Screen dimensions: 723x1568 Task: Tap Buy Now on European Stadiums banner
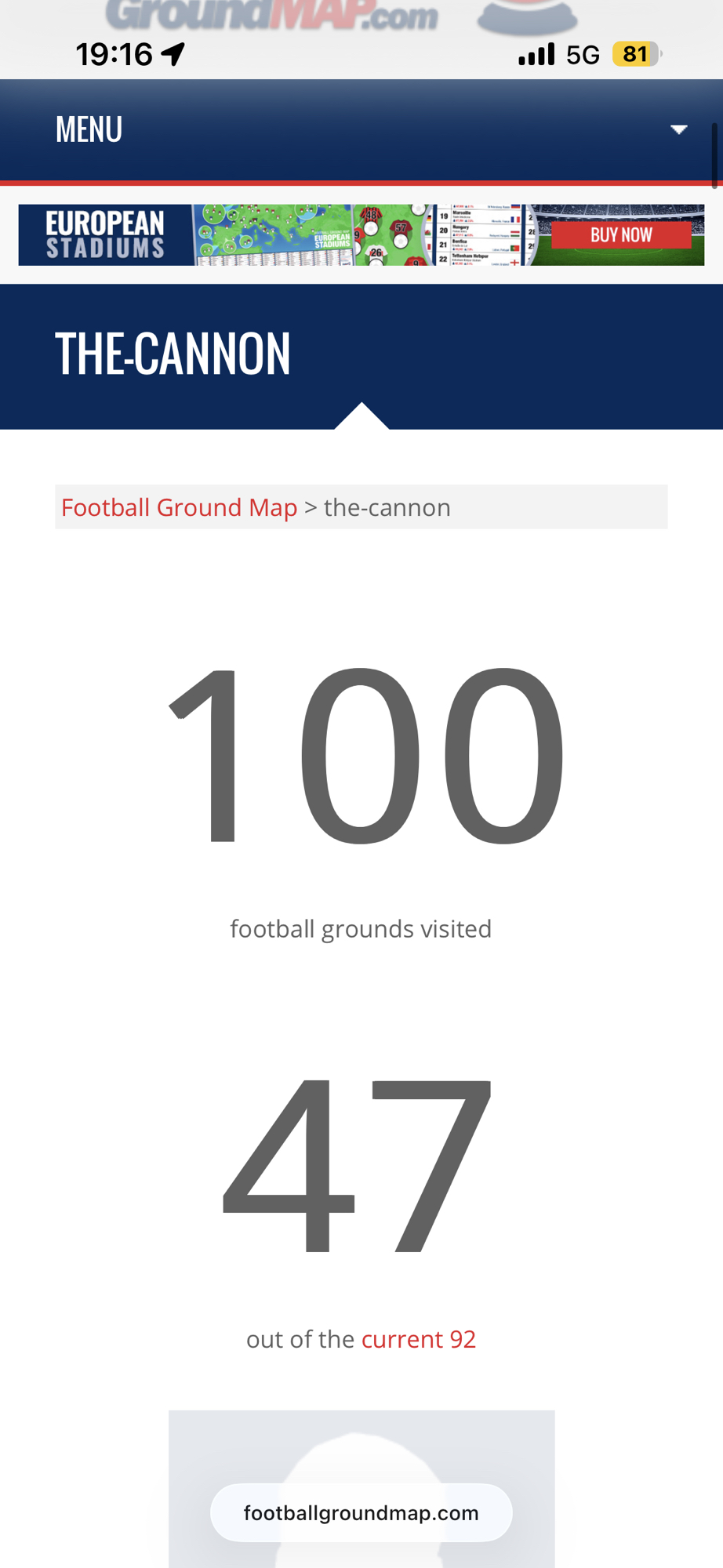point(621,234)
